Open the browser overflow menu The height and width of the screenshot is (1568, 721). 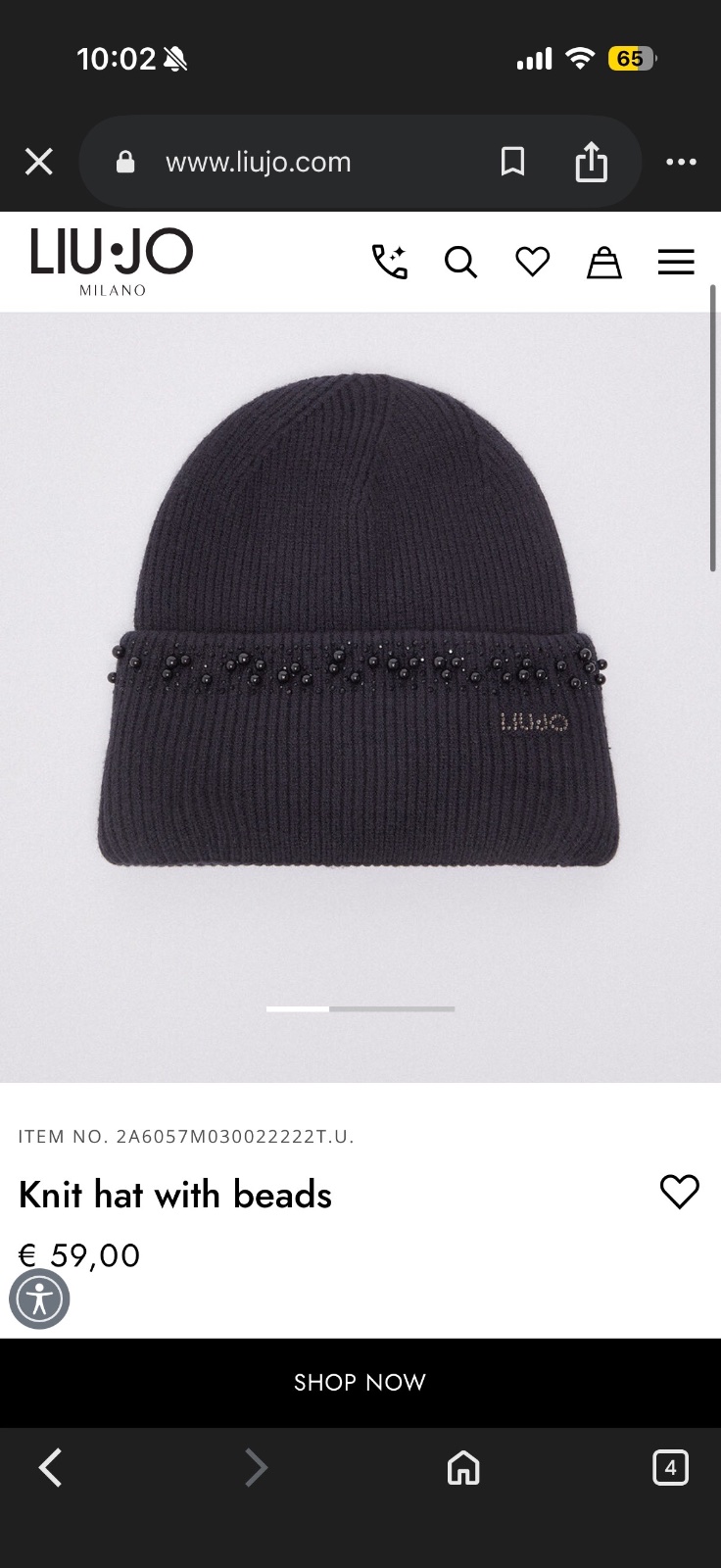point(681,162)
